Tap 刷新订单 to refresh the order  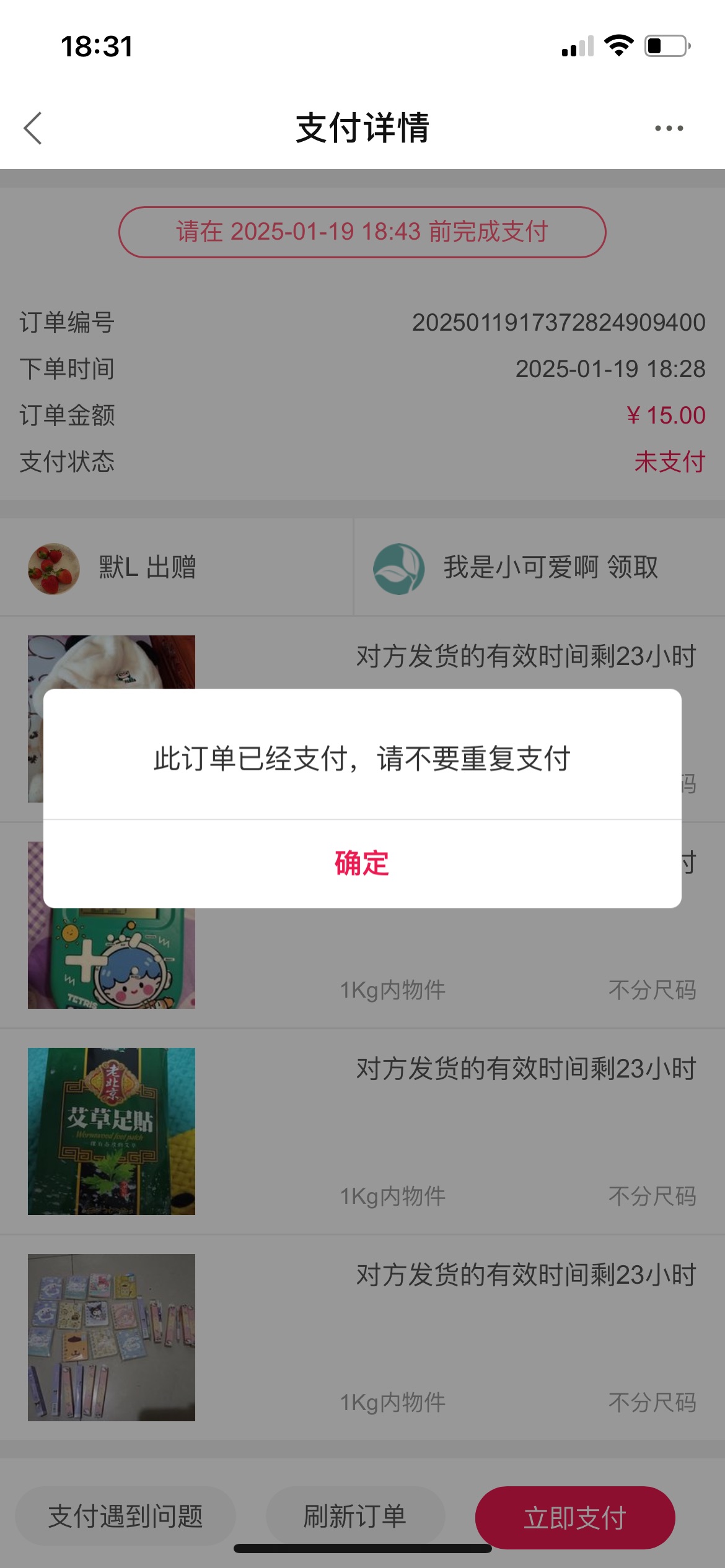(355, 1516)
